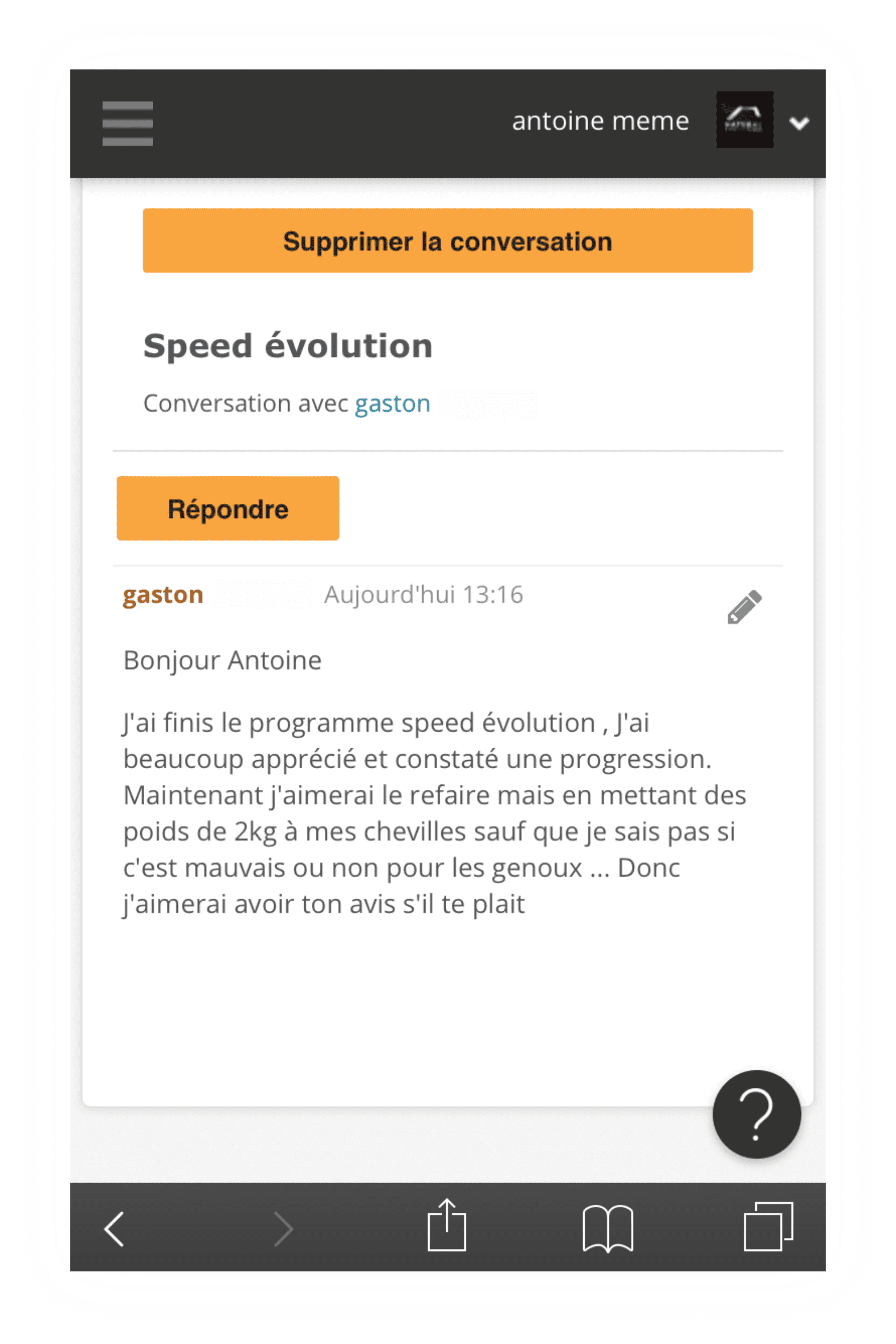
Task: Open the hamburger drawer menu
Action: (x=127, y=124)
